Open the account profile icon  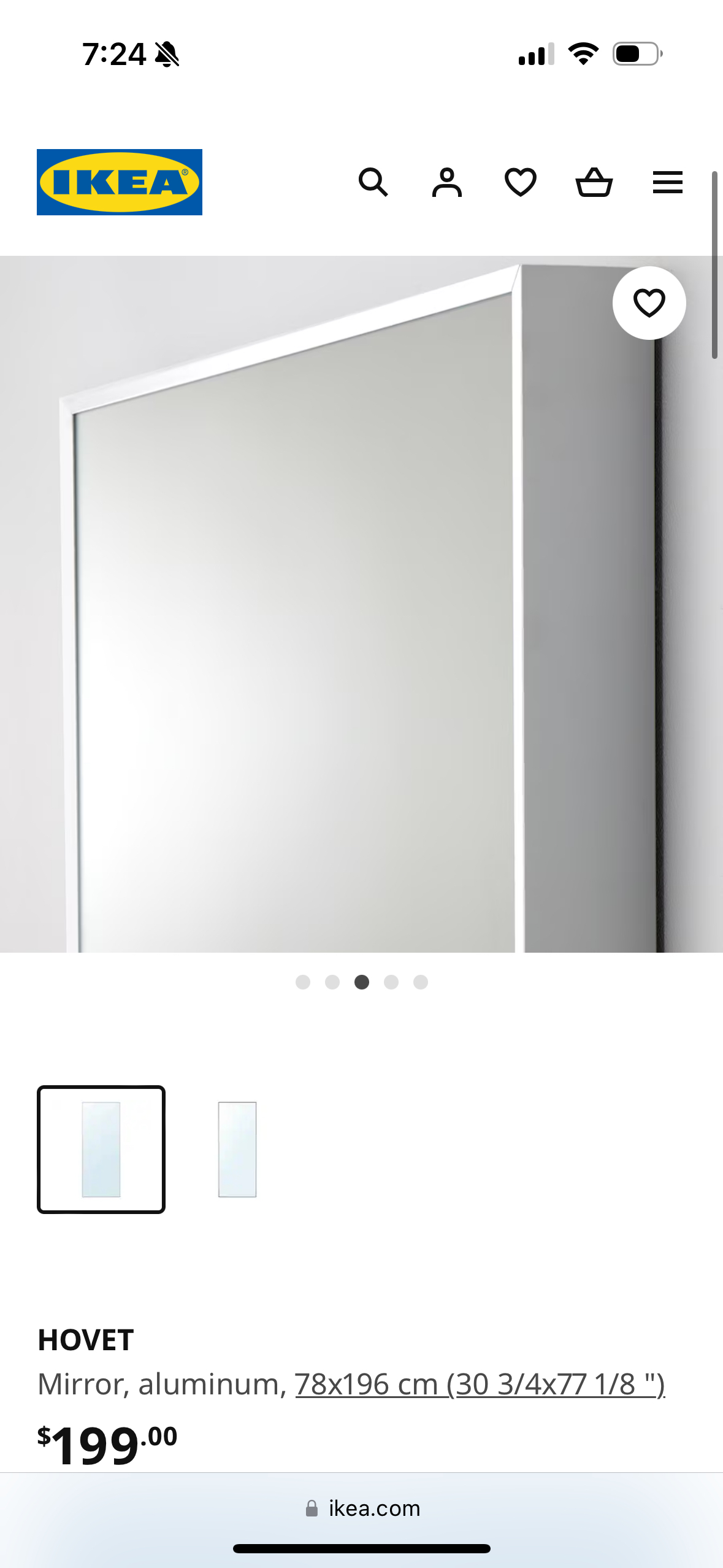[x=447, y=182]
